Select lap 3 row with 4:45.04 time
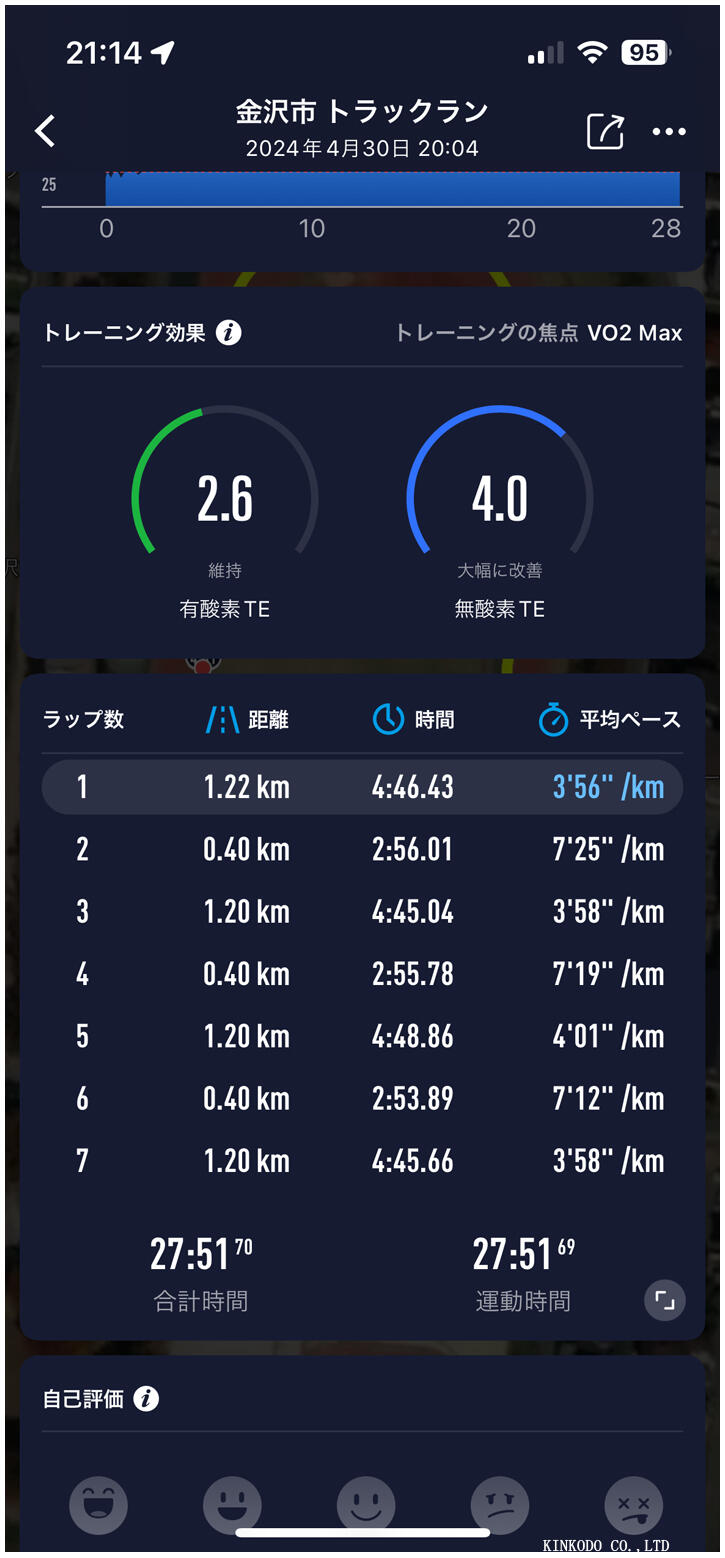Image resolution: width=725 pixels, height=1558 pixels. pos(362,912)
